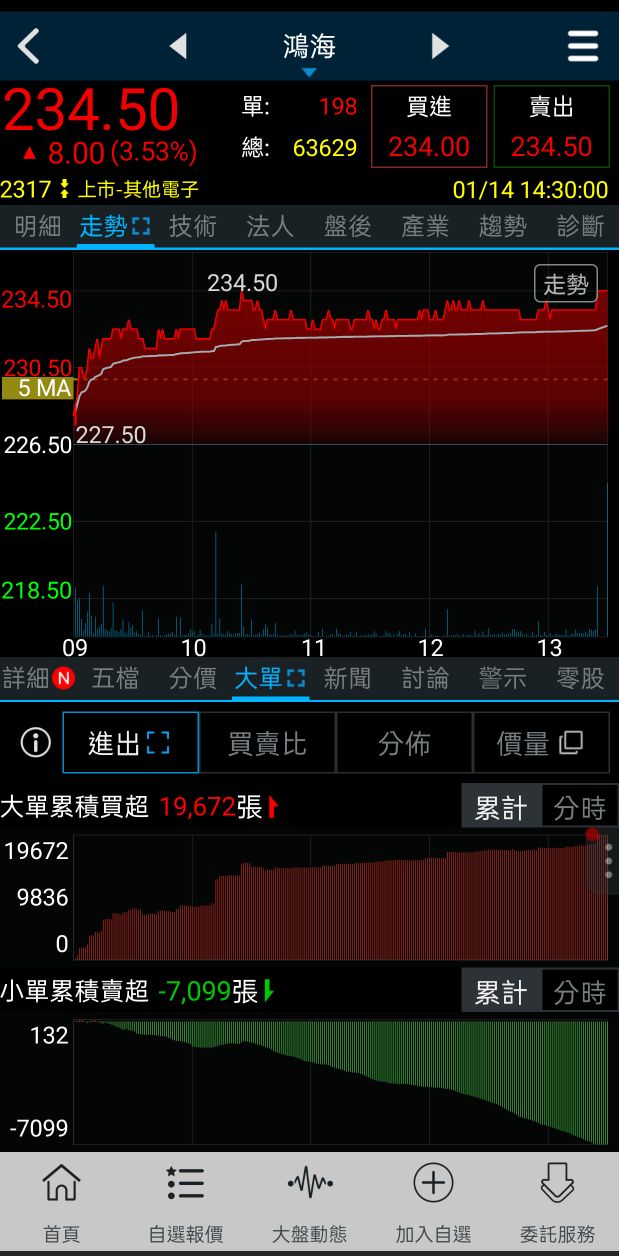Open the 討論 discussion tab
Screen dimensions: 619x1256
[425, 679]
